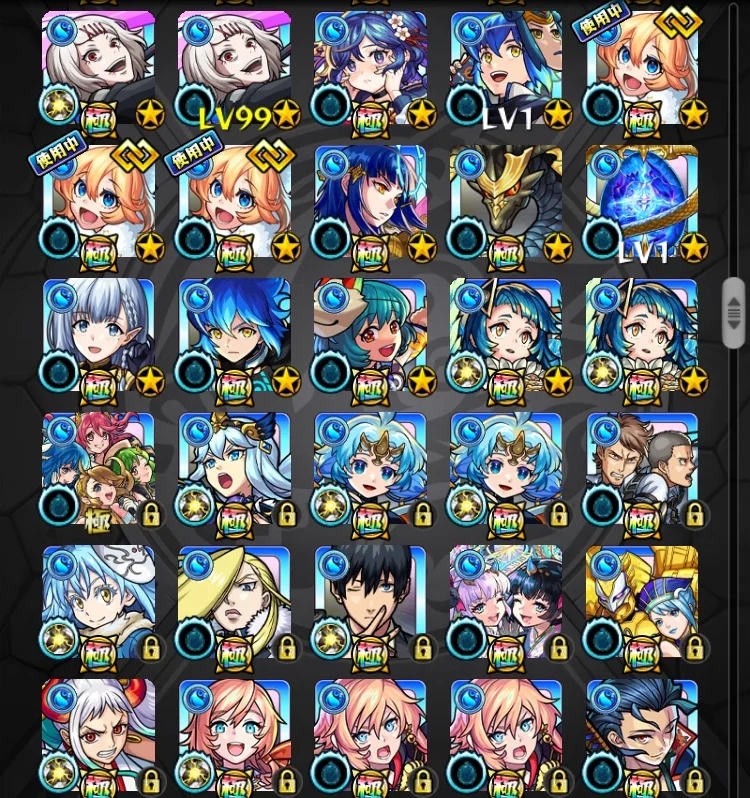
Task: Choose the character with white slime on head
Action: [x=98, y=601]
